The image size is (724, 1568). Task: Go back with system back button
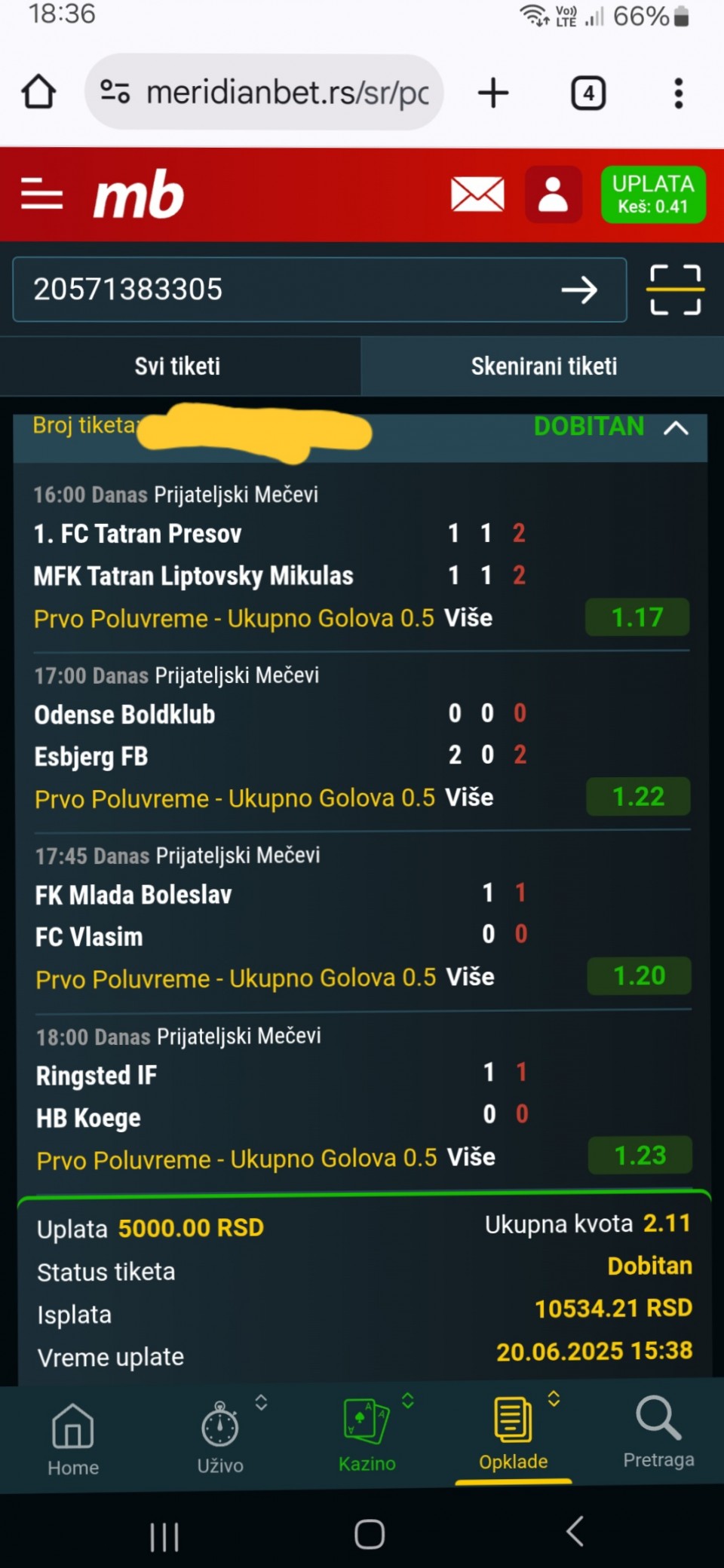click(x=575, y=1532)
